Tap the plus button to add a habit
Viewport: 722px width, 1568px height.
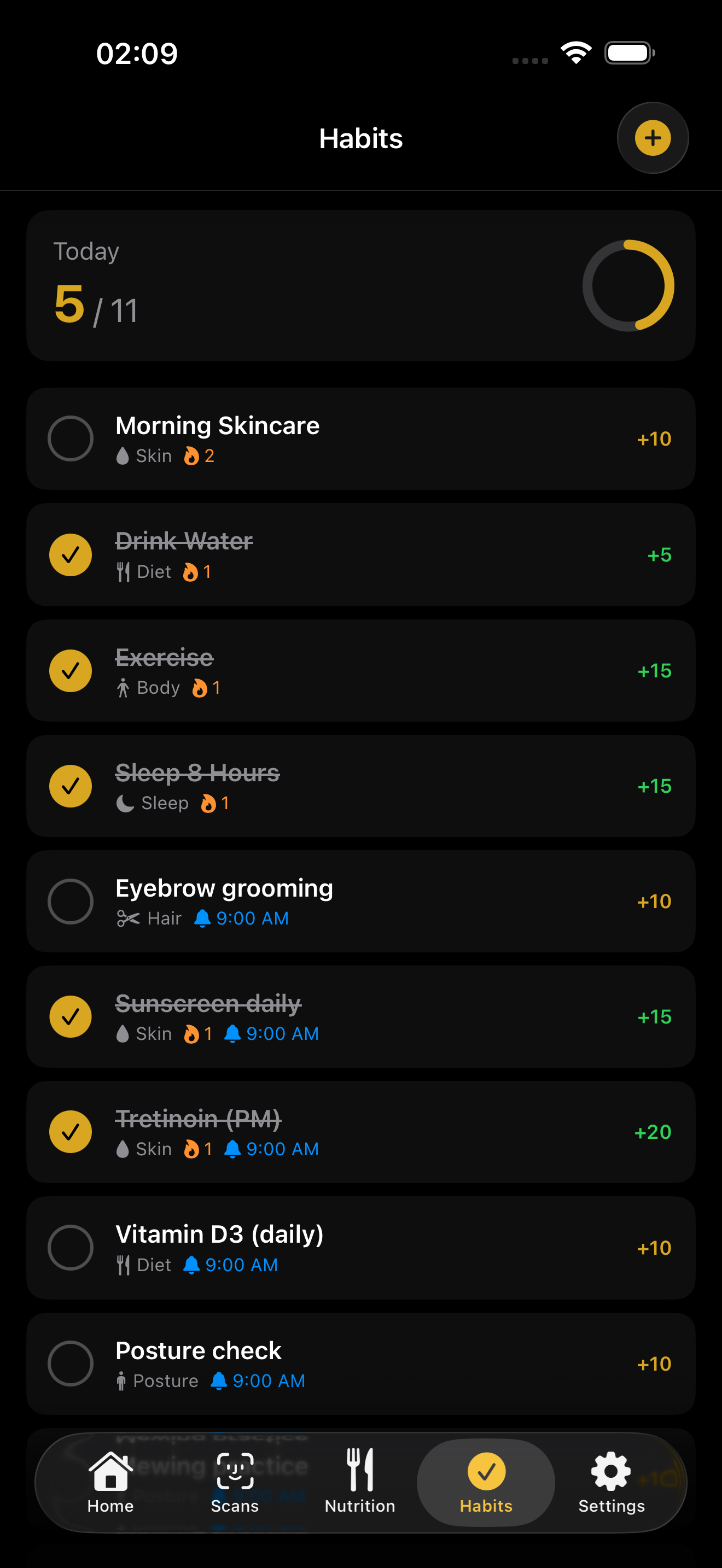click(652, 138)
